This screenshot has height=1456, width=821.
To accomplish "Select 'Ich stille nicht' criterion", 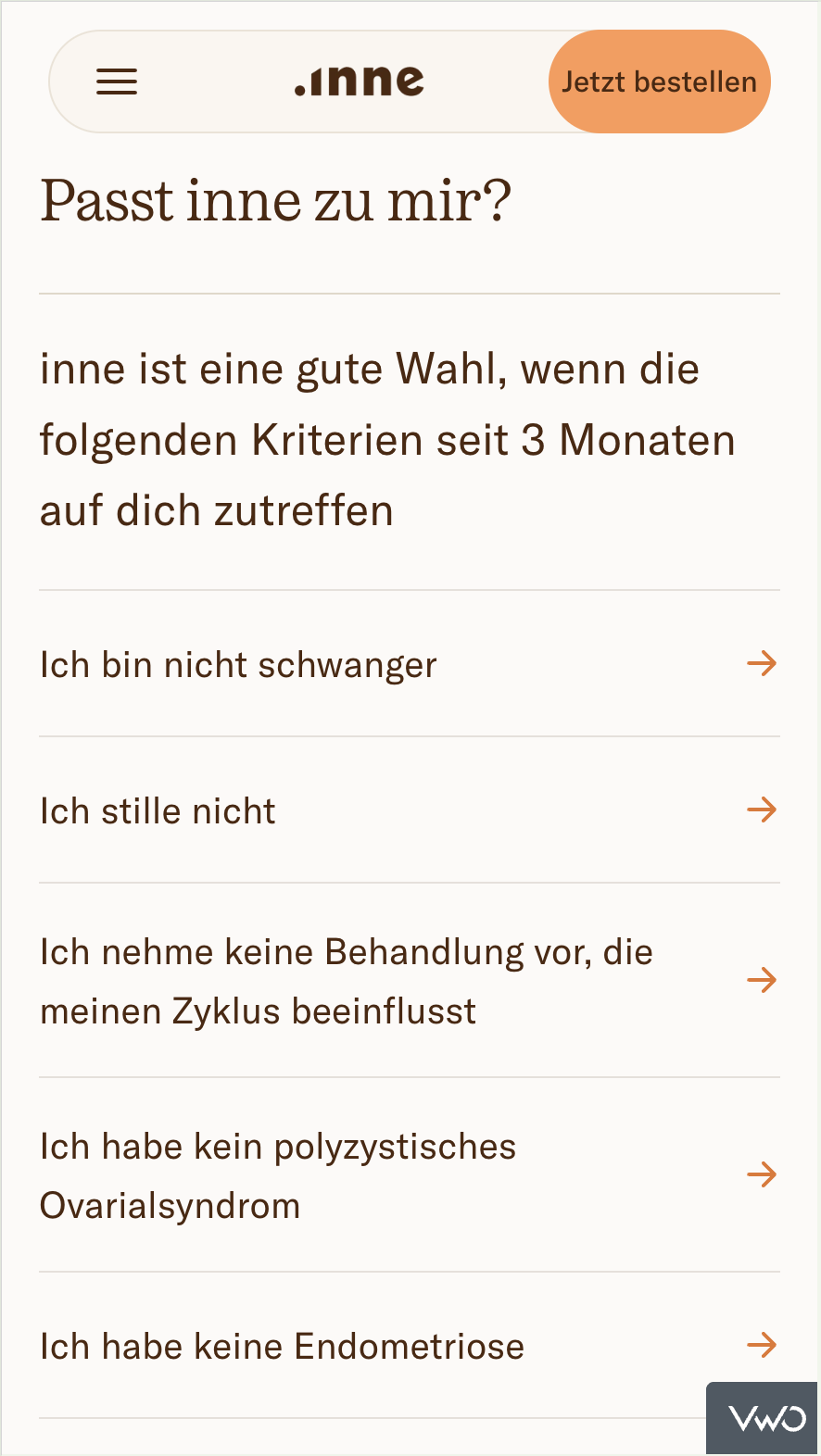I will pos(409,810).
